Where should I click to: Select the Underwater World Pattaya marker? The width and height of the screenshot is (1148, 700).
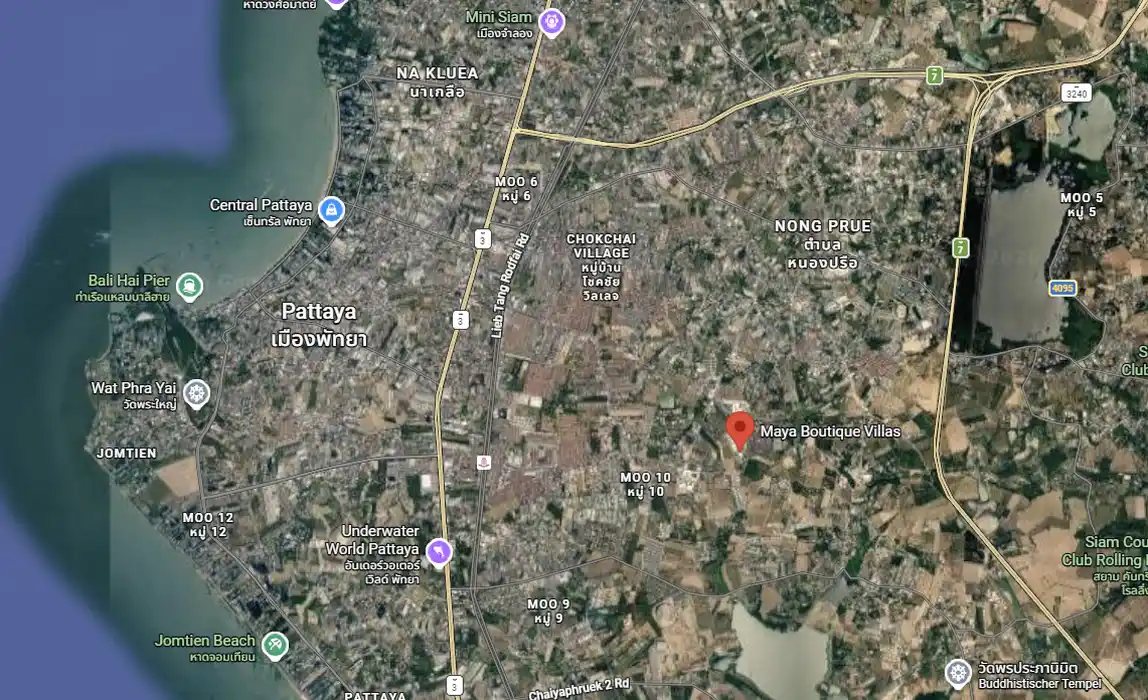[438, 552]
